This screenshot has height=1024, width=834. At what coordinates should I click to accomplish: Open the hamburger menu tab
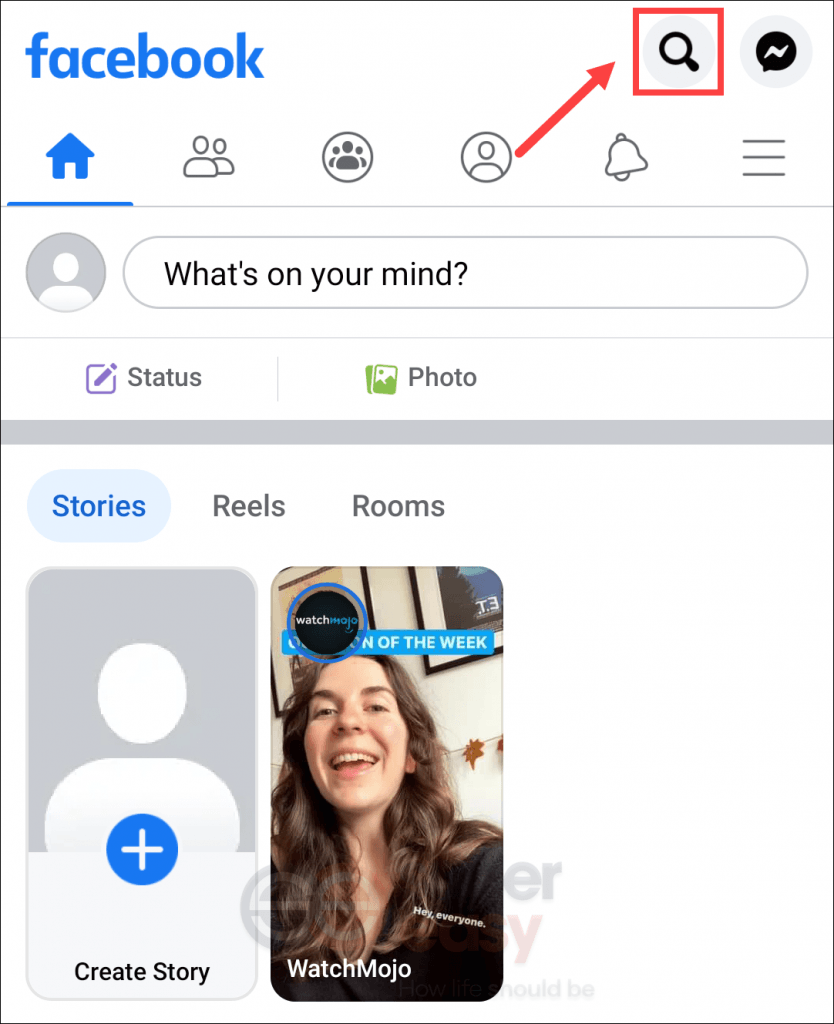tap(763, 157)
